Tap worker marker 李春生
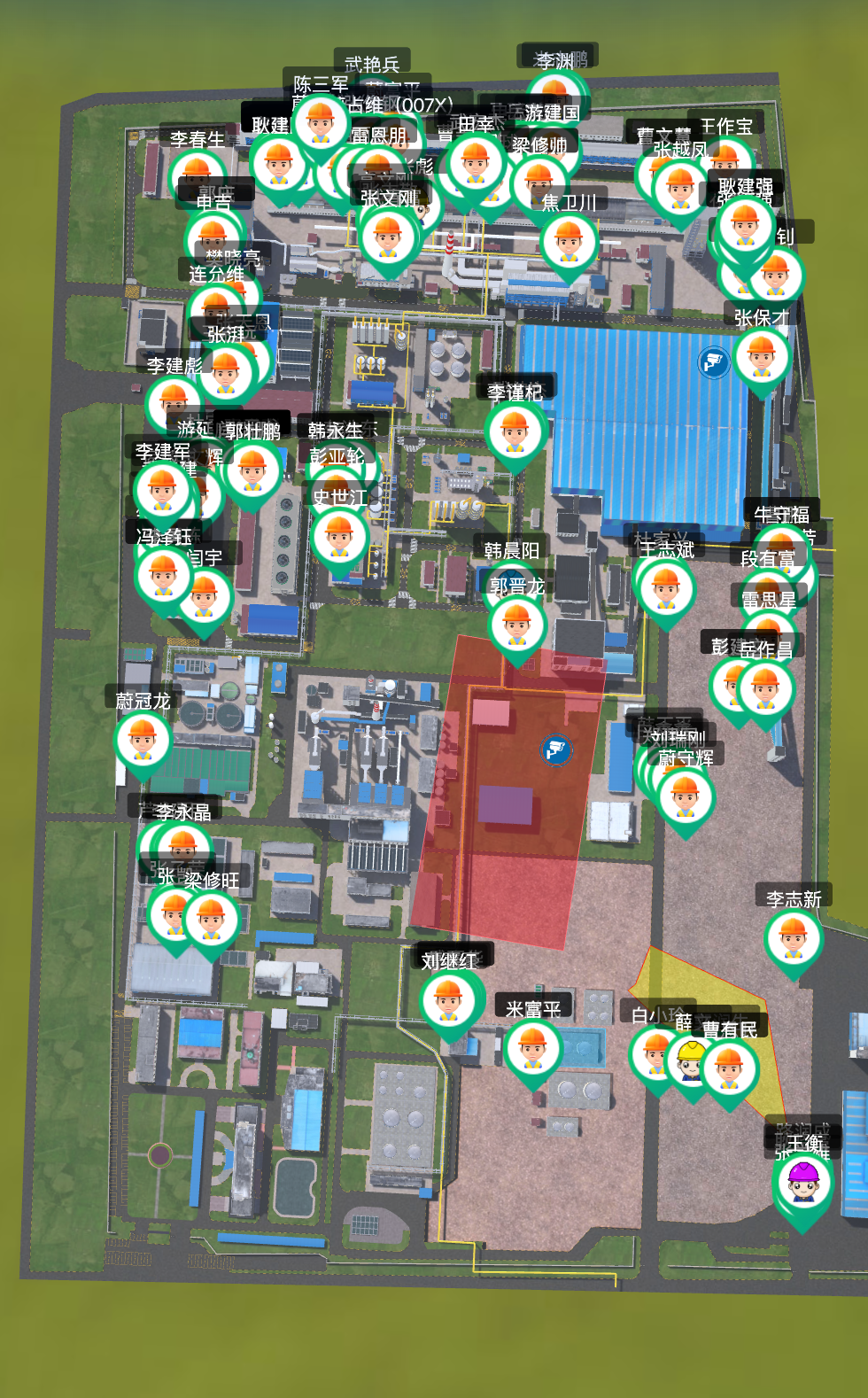 point(197,175)
